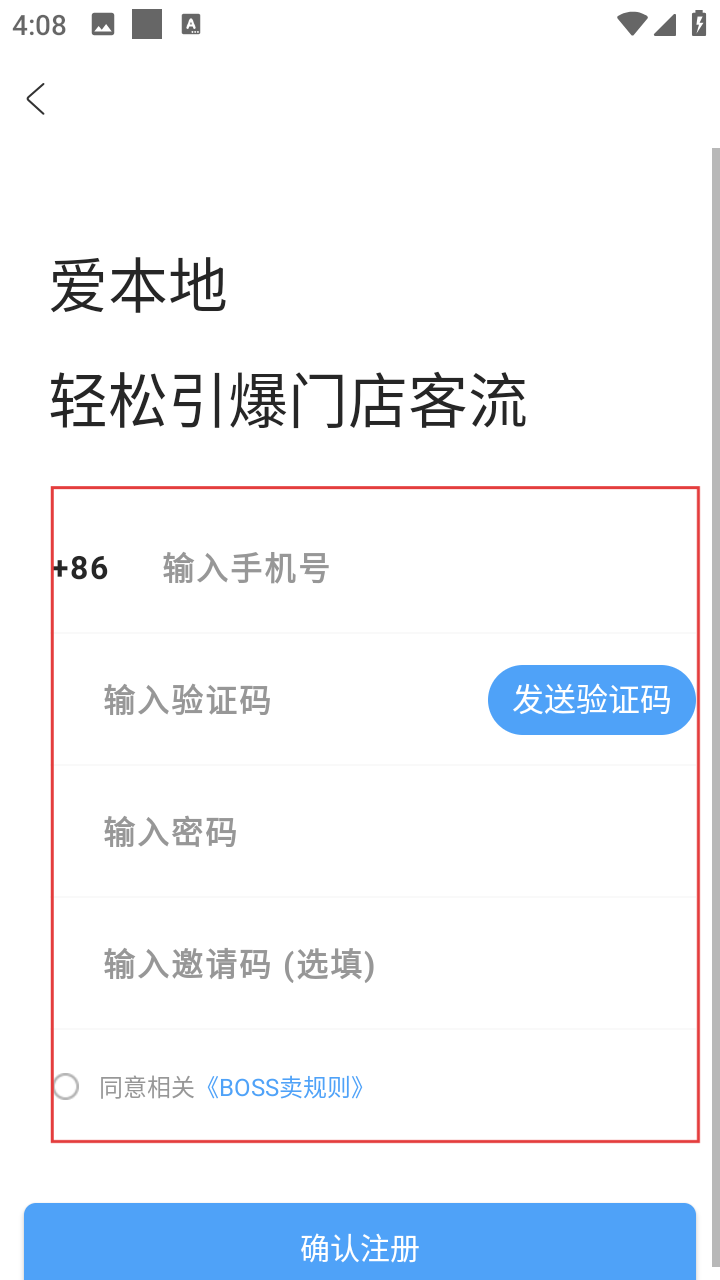Tap the 发送验证码 button
This screenshot has width=720, height=1280.
click(x=591, y=700)
